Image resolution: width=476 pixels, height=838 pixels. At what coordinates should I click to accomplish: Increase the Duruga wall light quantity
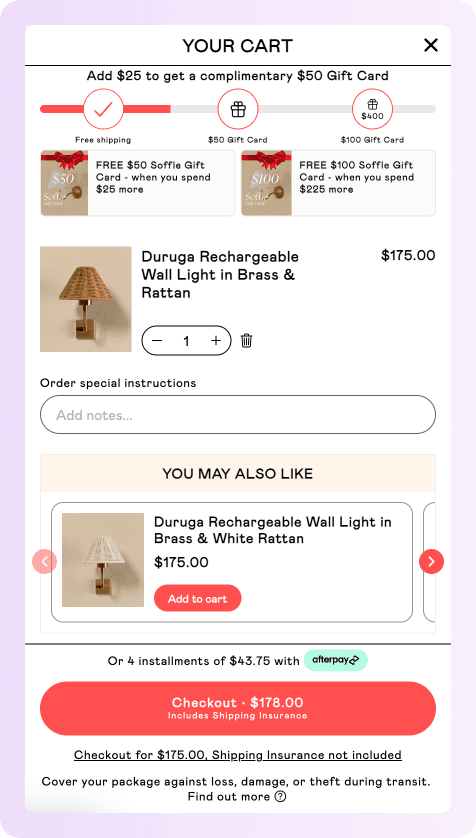click(x=216, y=340)
